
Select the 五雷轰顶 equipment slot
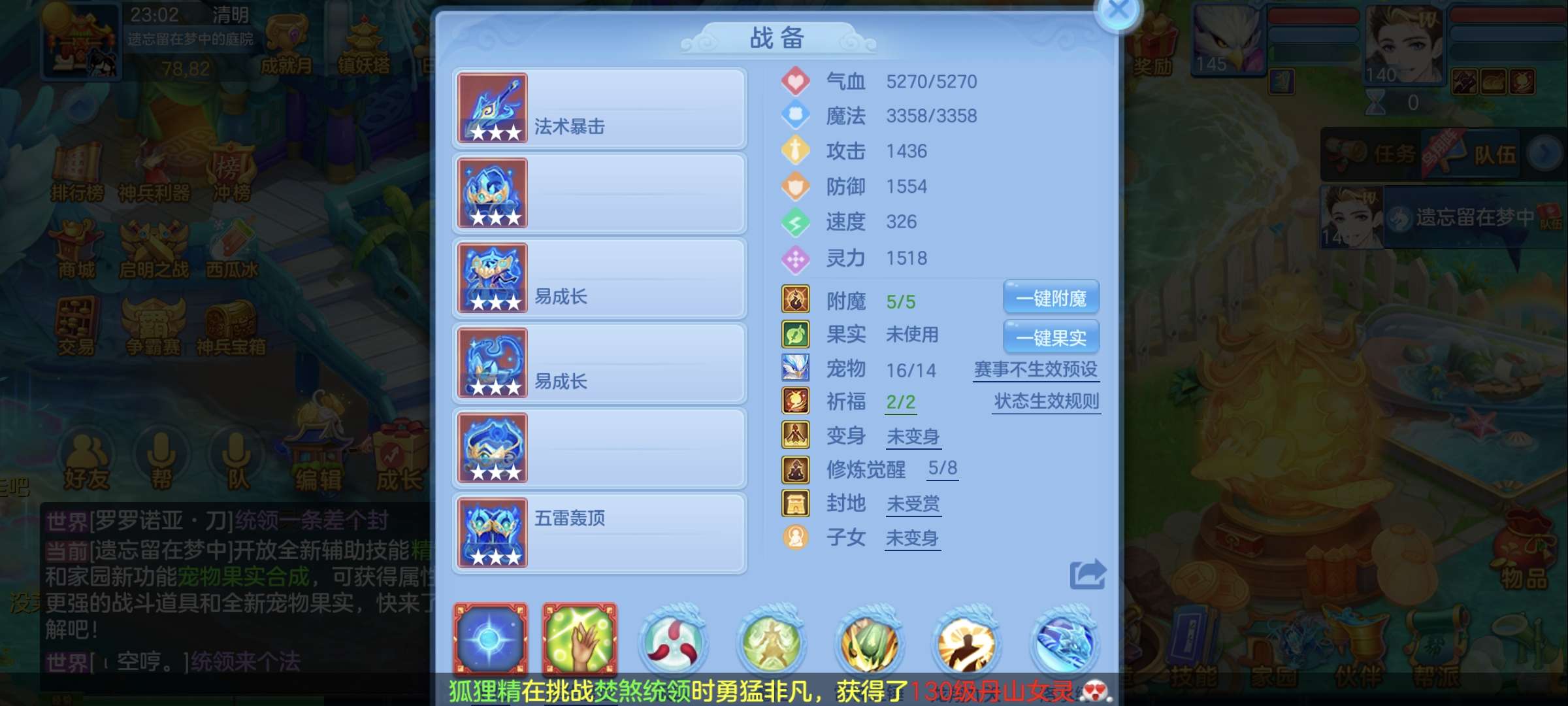(x=599, y=533)
